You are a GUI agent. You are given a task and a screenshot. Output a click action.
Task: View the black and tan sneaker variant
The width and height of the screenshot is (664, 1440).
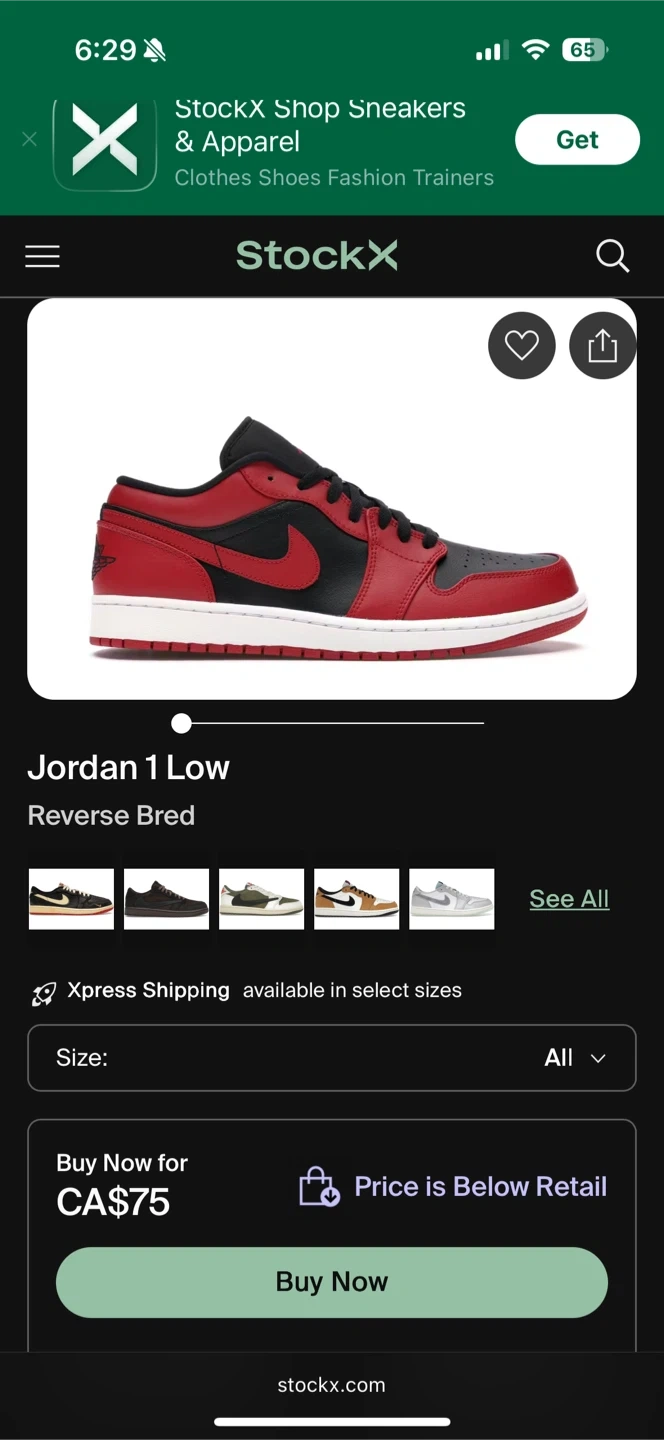[71, 899]
